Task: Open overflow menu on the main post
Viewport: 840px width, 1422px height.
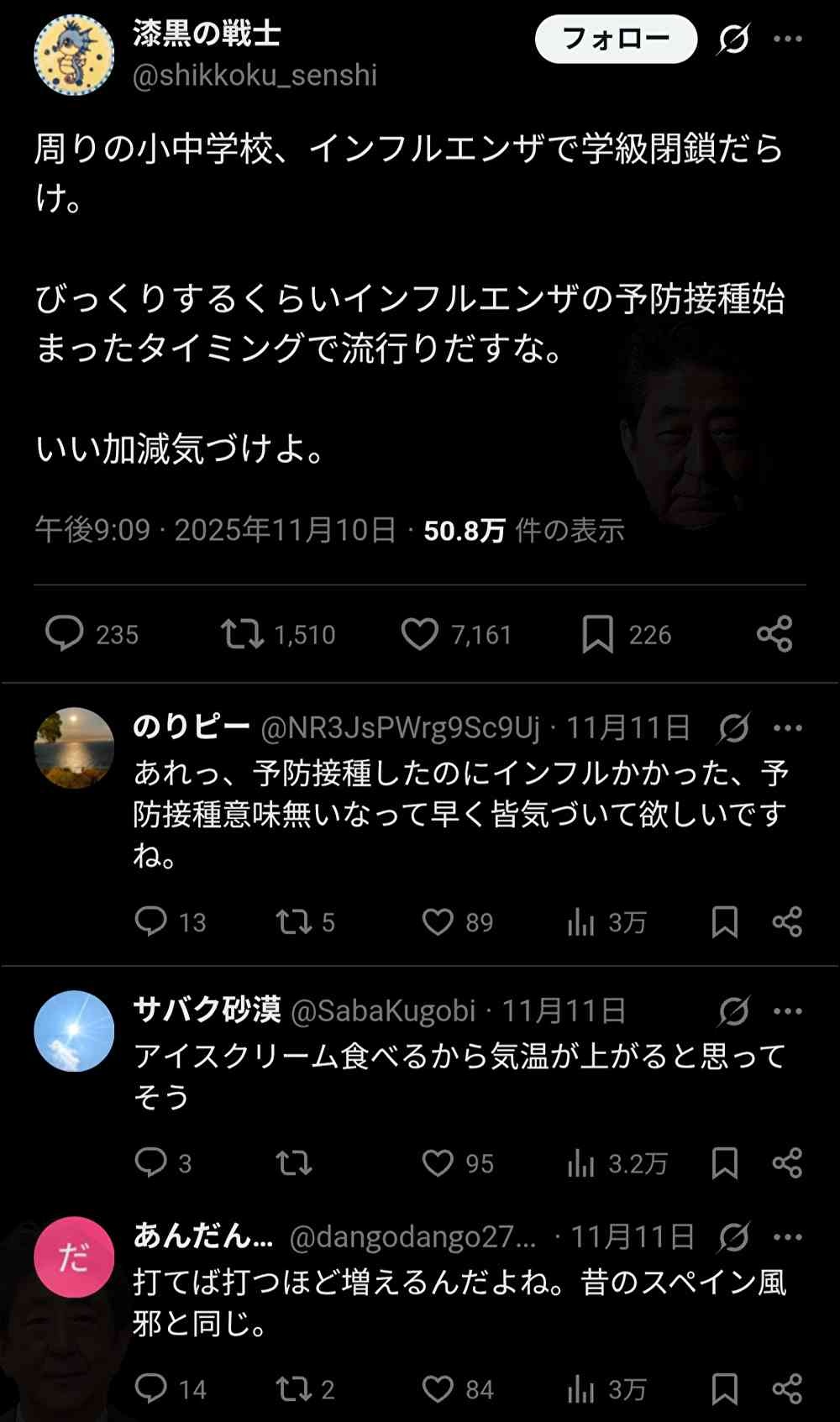Action: click(787, 39)
